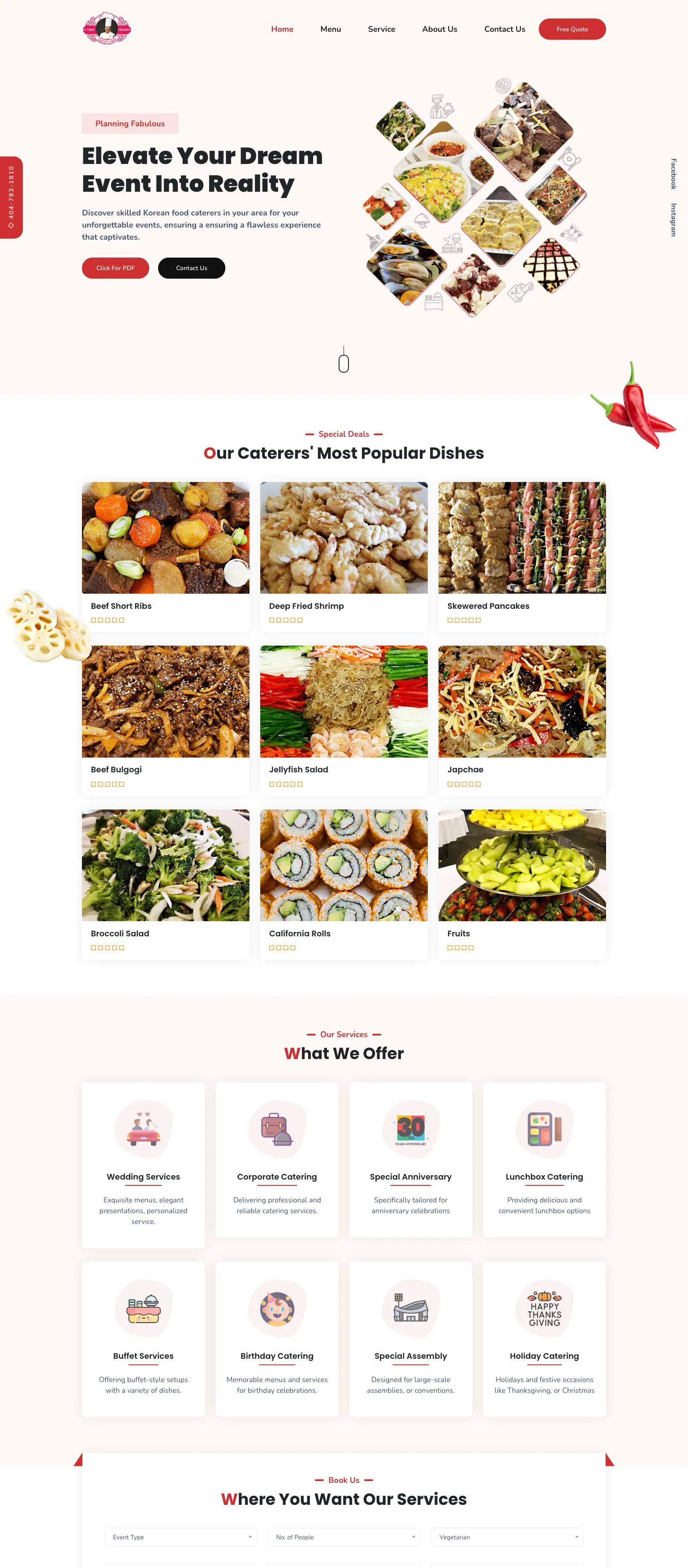
Task: Open the Event Type dropdown
Action: click(180, 1537)
